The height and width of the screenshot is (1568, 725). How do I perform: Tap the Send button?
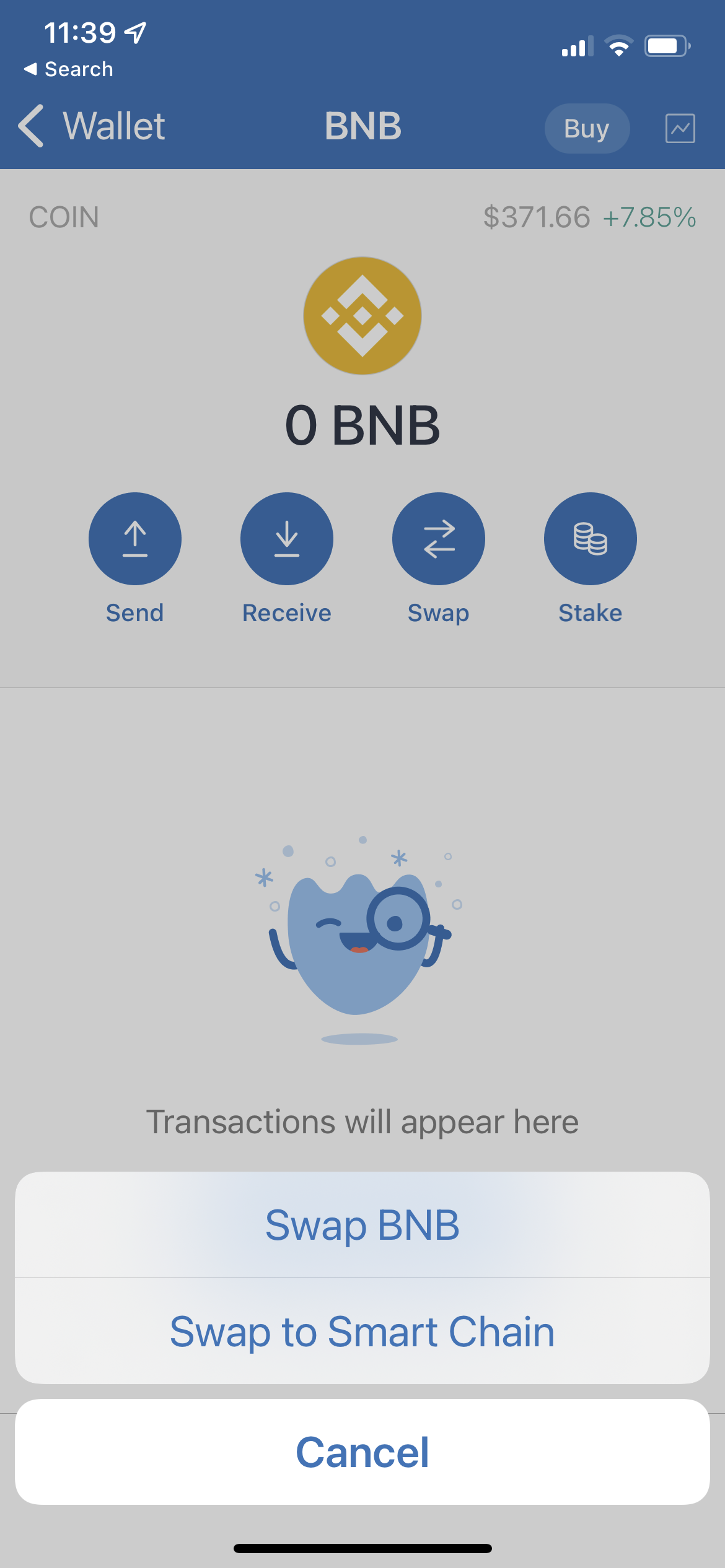click(135, 539)
